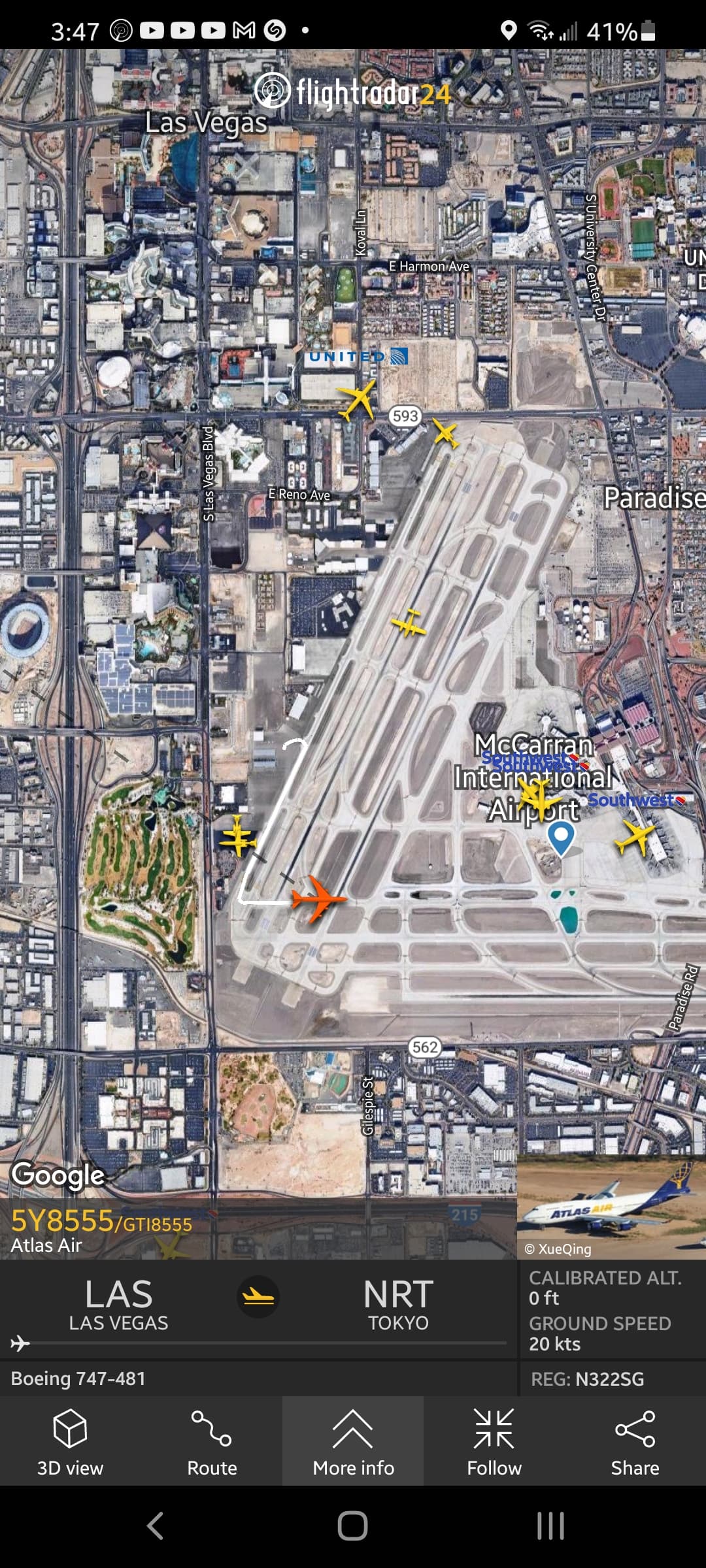Screen dimensions: 706x1568
Task: Go back using the system back button
Action: click(x=155, y=1526)
